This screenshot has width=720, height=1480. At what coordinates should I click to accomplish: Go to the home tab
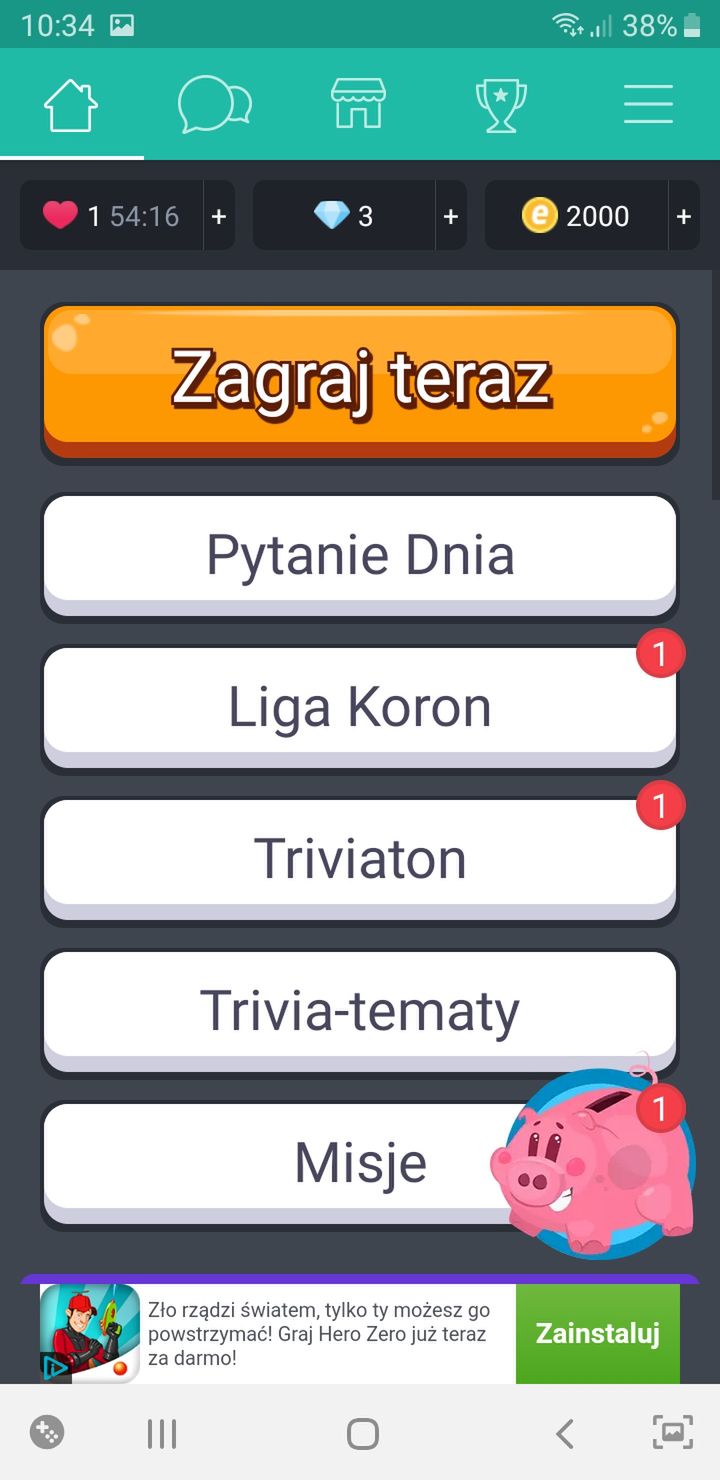pyautogui.click(x=71, y=105)
